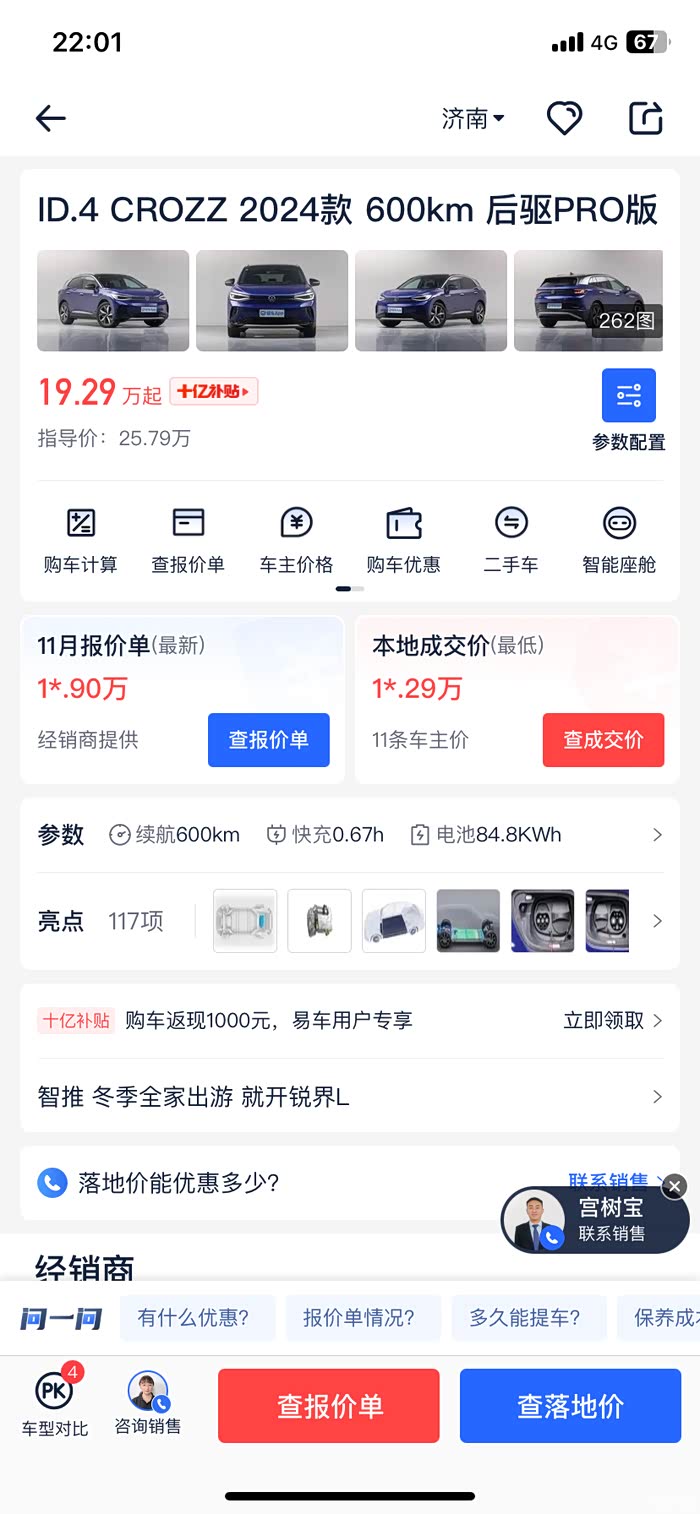The width and height of the screenshot is (700, 1514).
Task: Open 智能座舱 smart cockpit
Action: click(619, 539)
